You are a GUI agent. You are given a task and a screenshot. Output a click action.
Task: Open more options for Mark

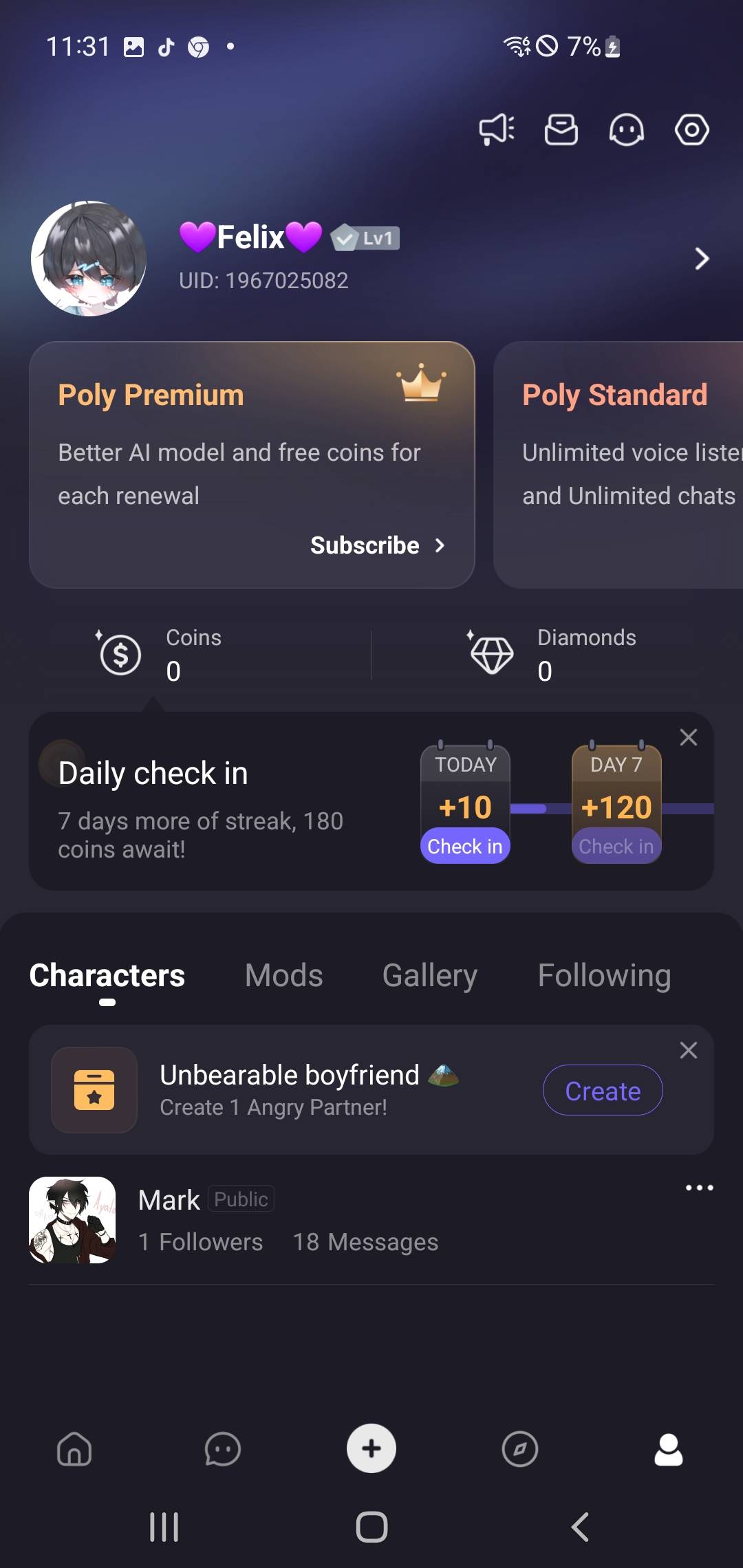point(699,1188)
